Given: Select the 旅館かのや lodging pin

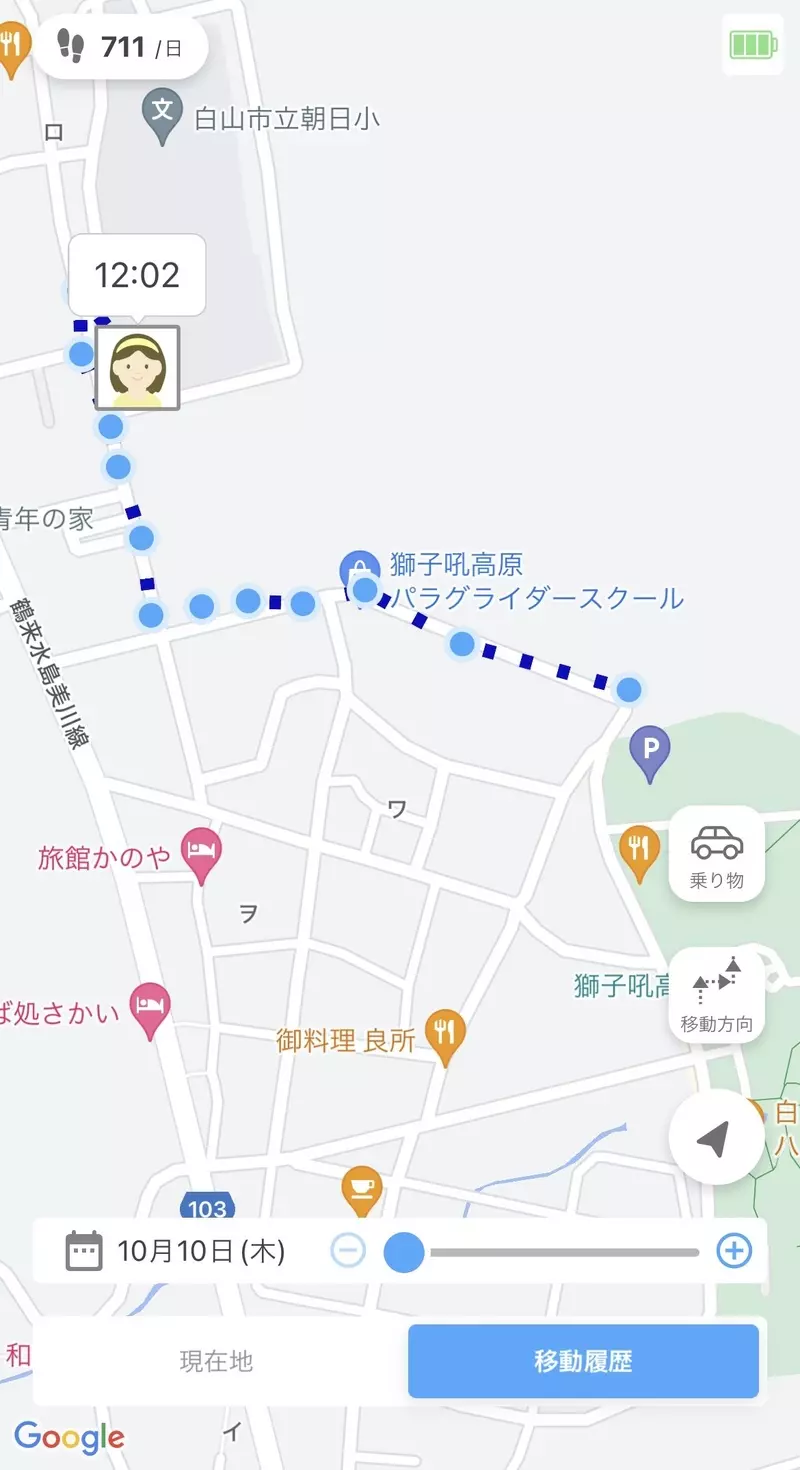Looking at the screenshot, I should [x=202, y=855].
